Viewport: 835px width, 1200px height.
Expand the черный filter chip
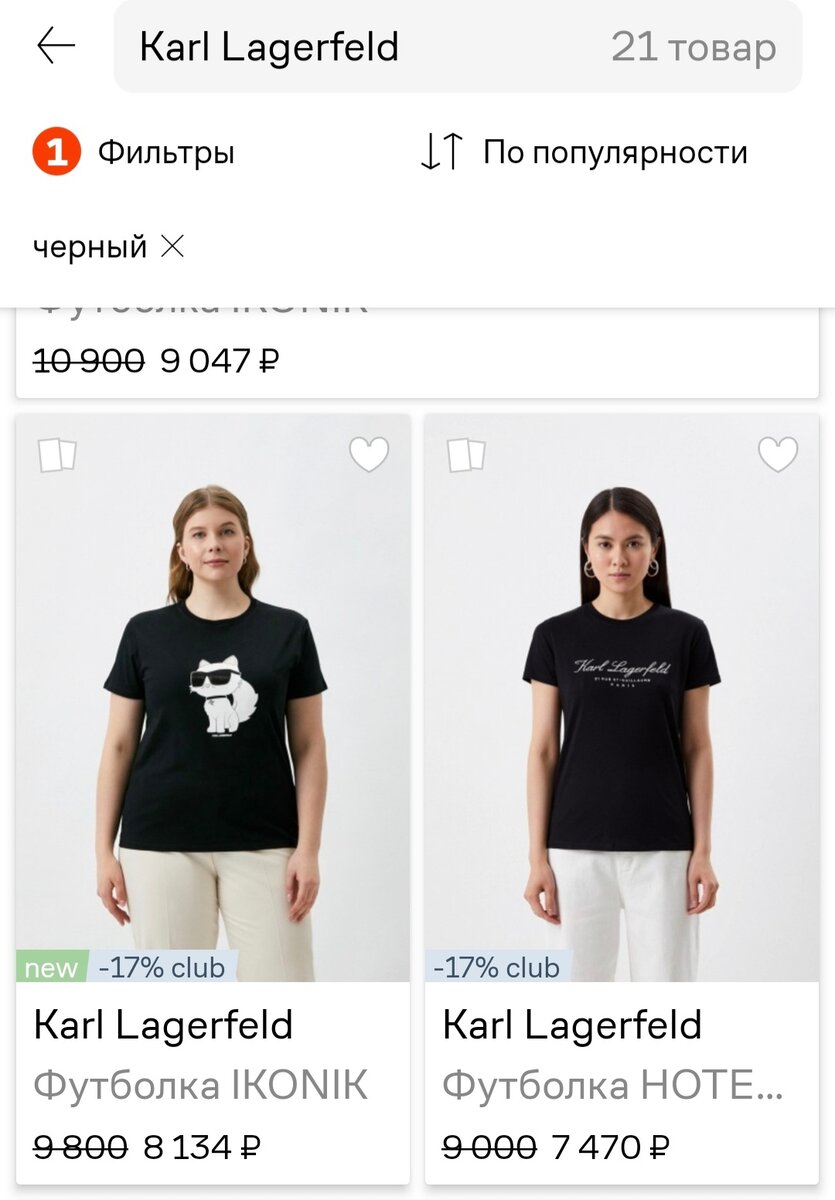[90, 246]
